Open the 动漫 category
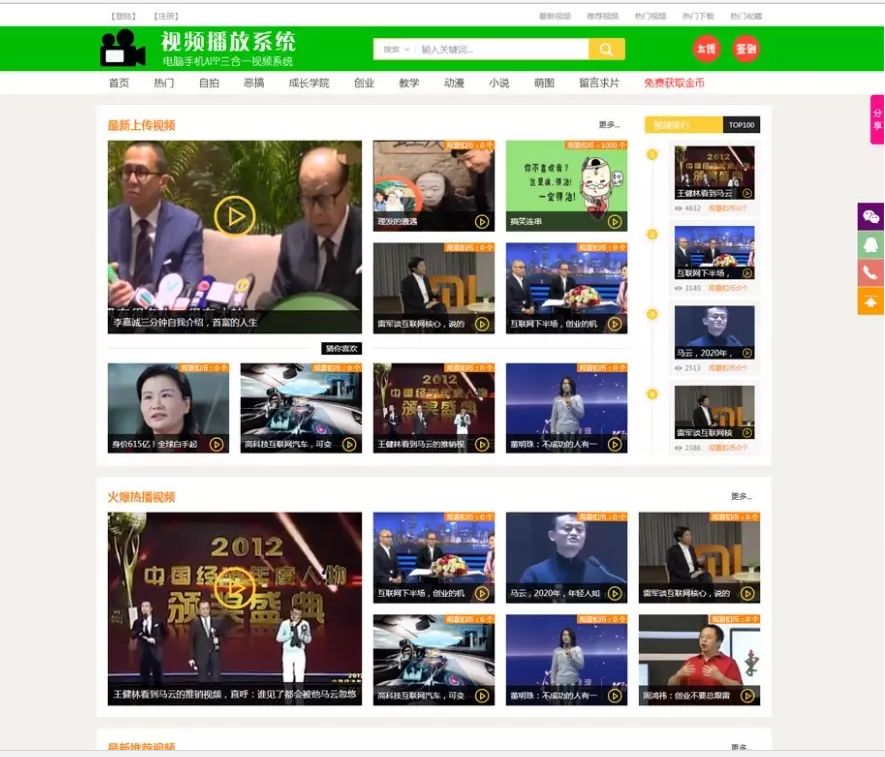 (454, 83)
